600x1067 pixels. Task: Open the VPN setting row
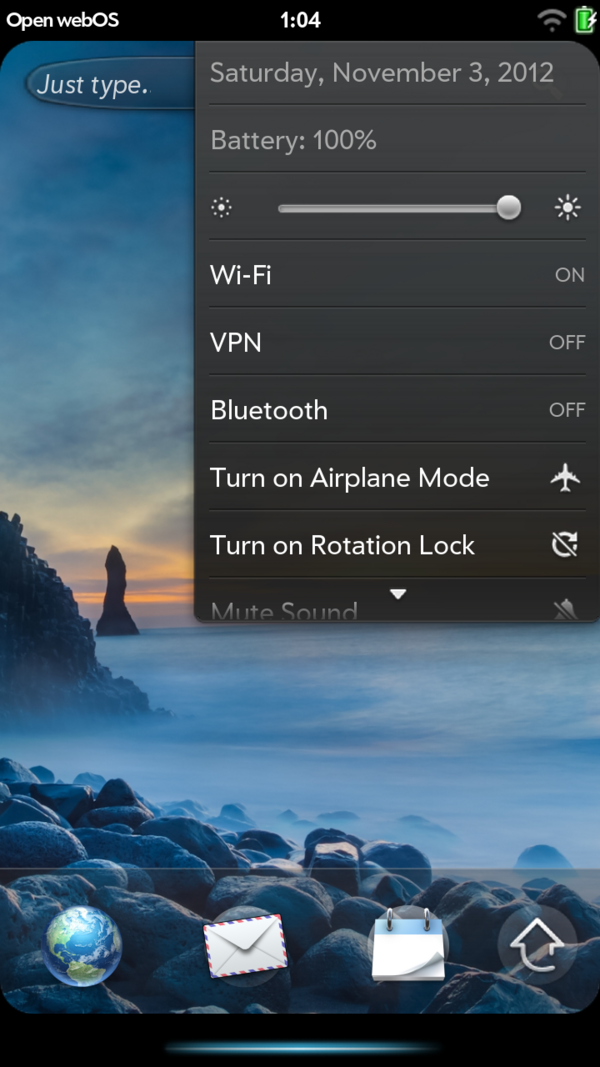397,342
